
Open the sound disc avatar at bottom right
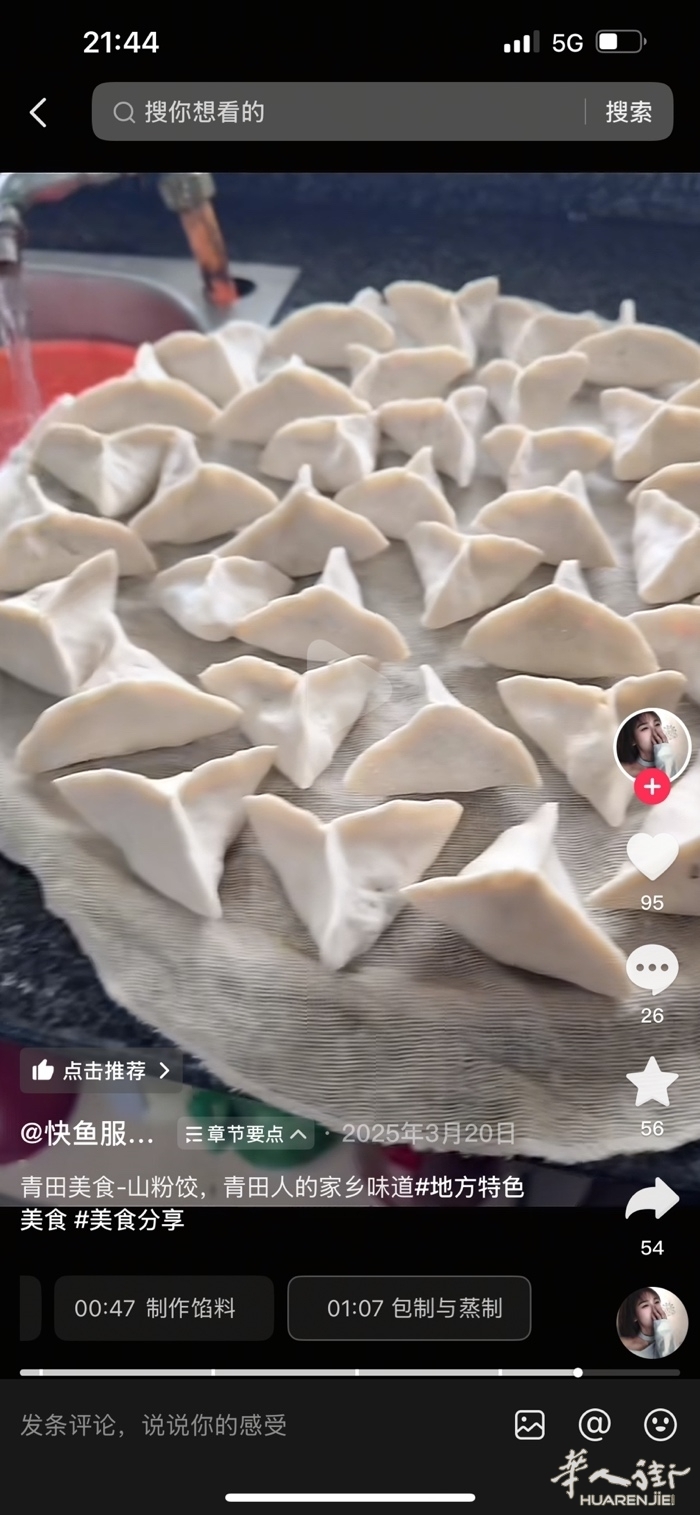point(652,1322)
